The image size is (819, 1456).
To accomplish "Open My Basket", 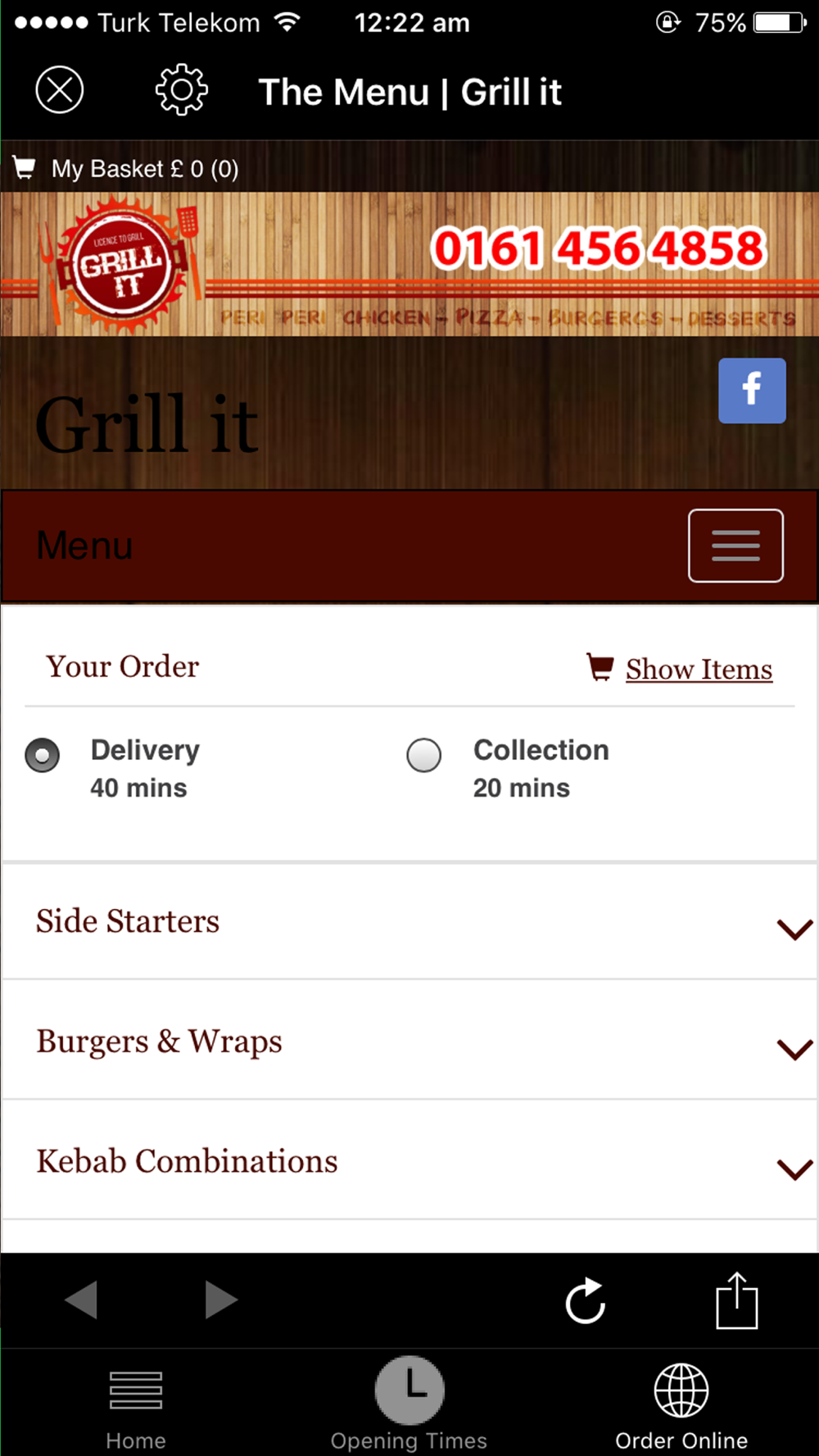I will pos(127,169).
